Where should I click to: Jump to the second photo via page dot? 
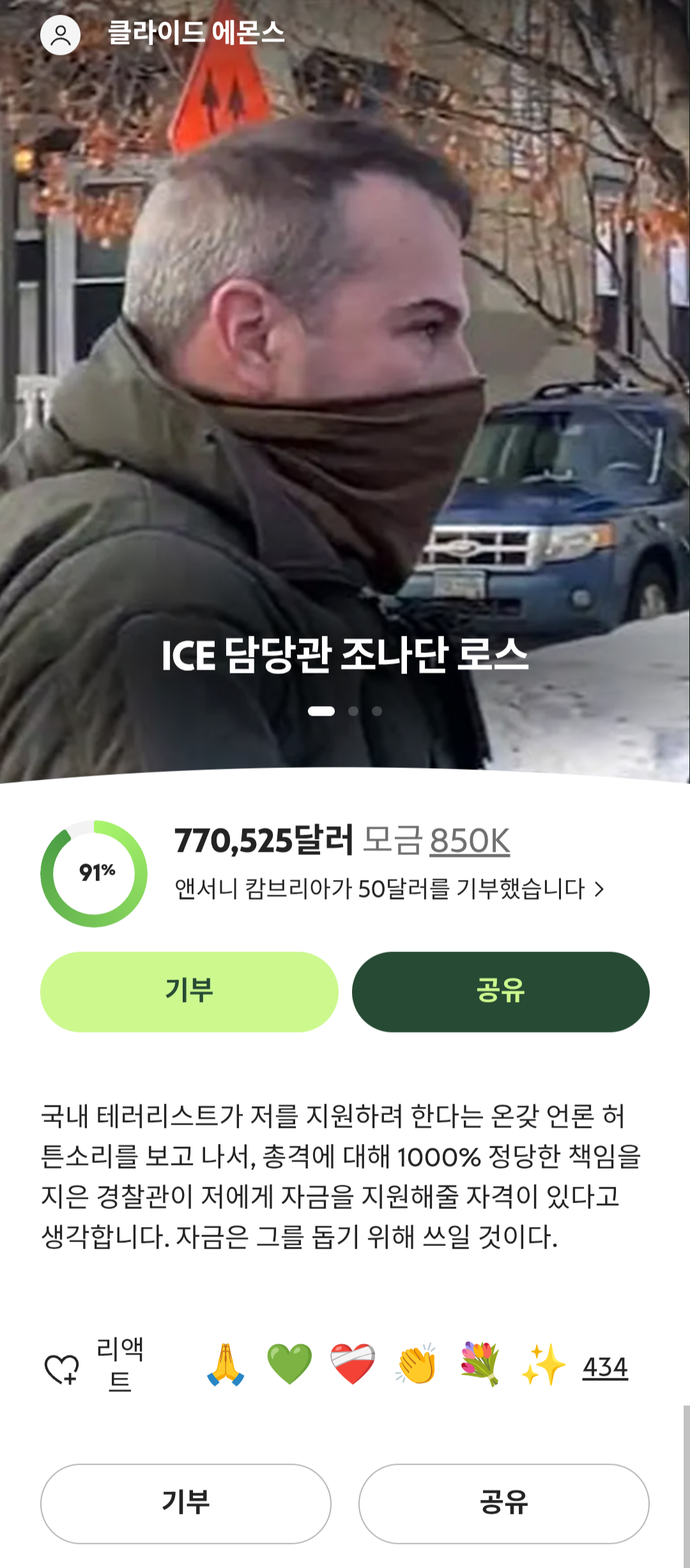pos(353,711)
